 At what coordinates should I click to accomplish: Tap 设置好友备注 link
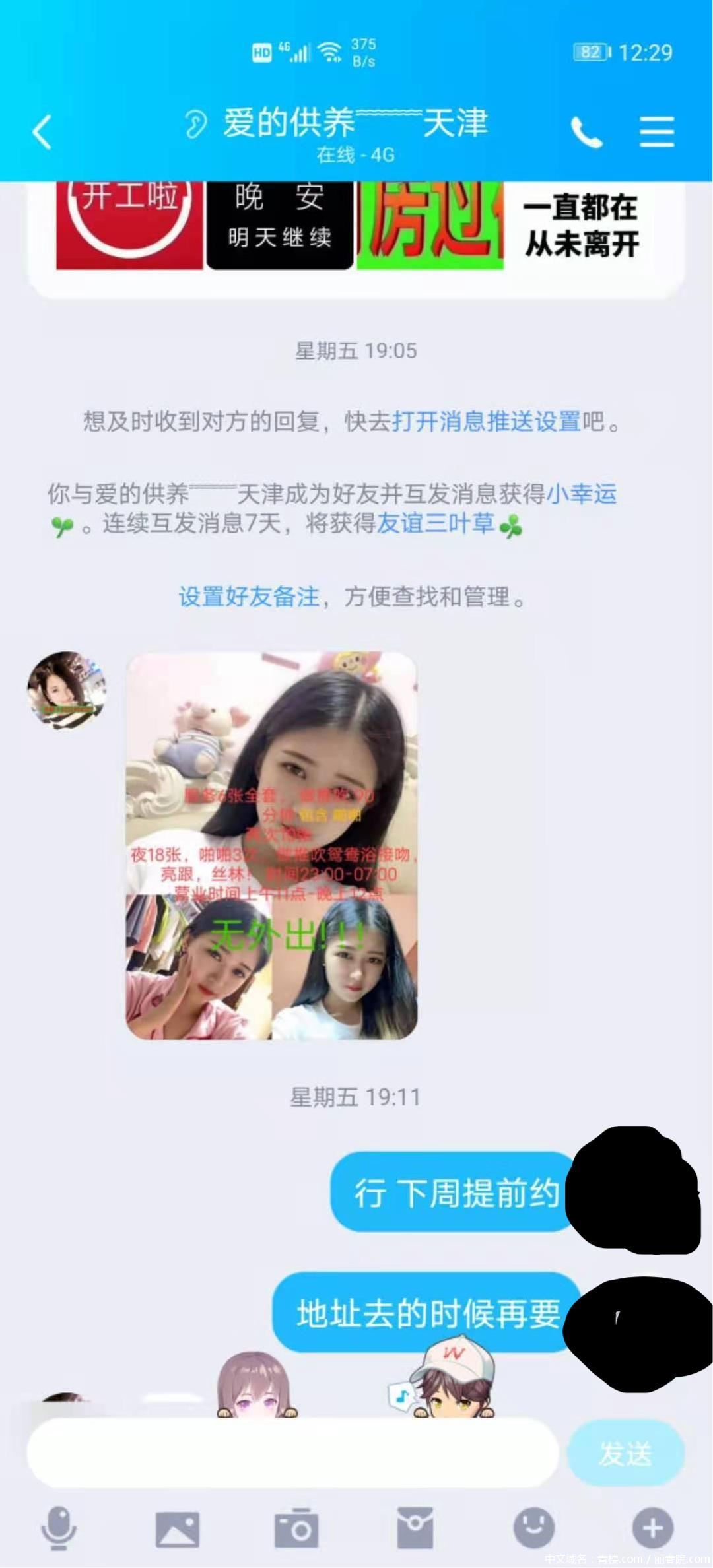pyautogui.click(x=249, y=597)
